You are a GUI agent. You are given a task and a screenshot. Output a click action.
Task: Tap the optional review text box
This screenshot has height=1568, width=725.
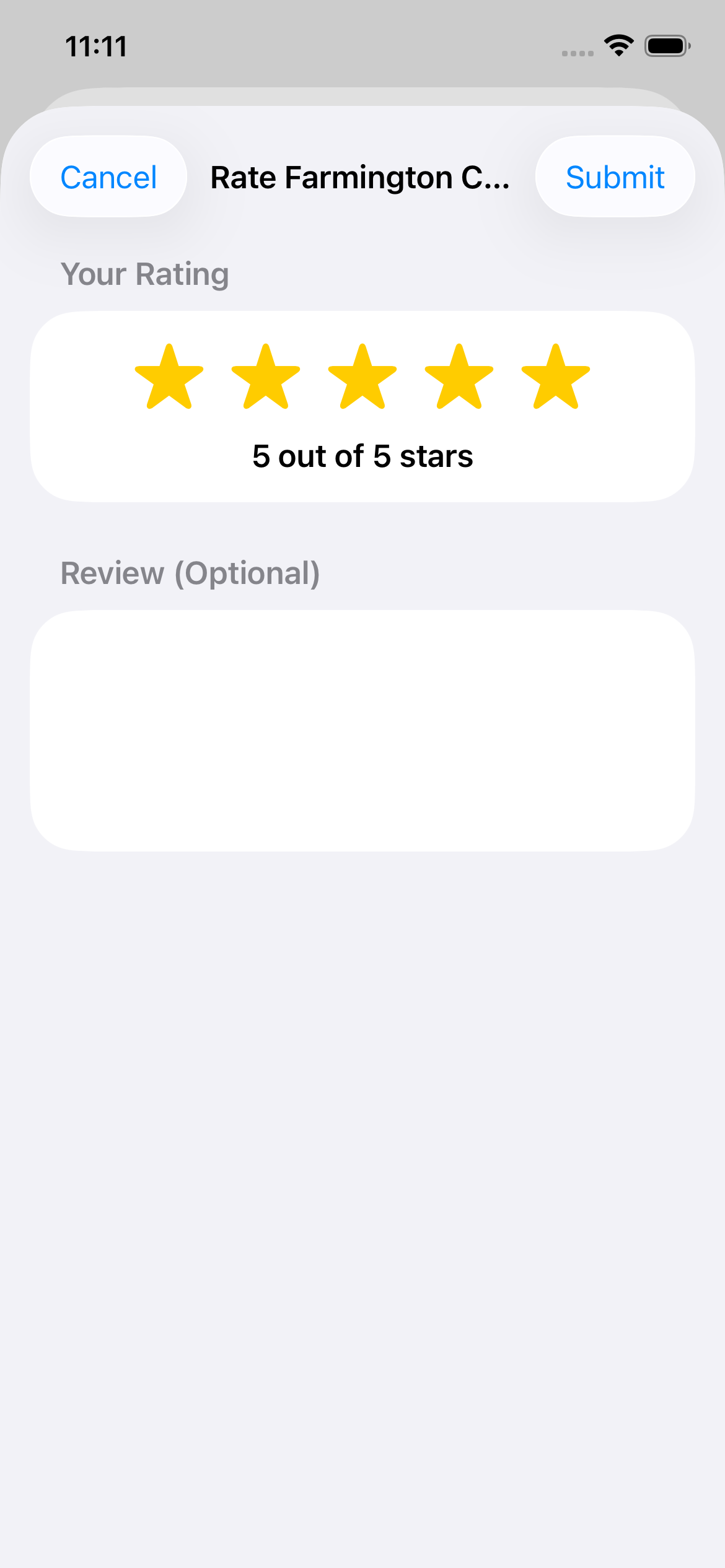(x=362, y=731)
